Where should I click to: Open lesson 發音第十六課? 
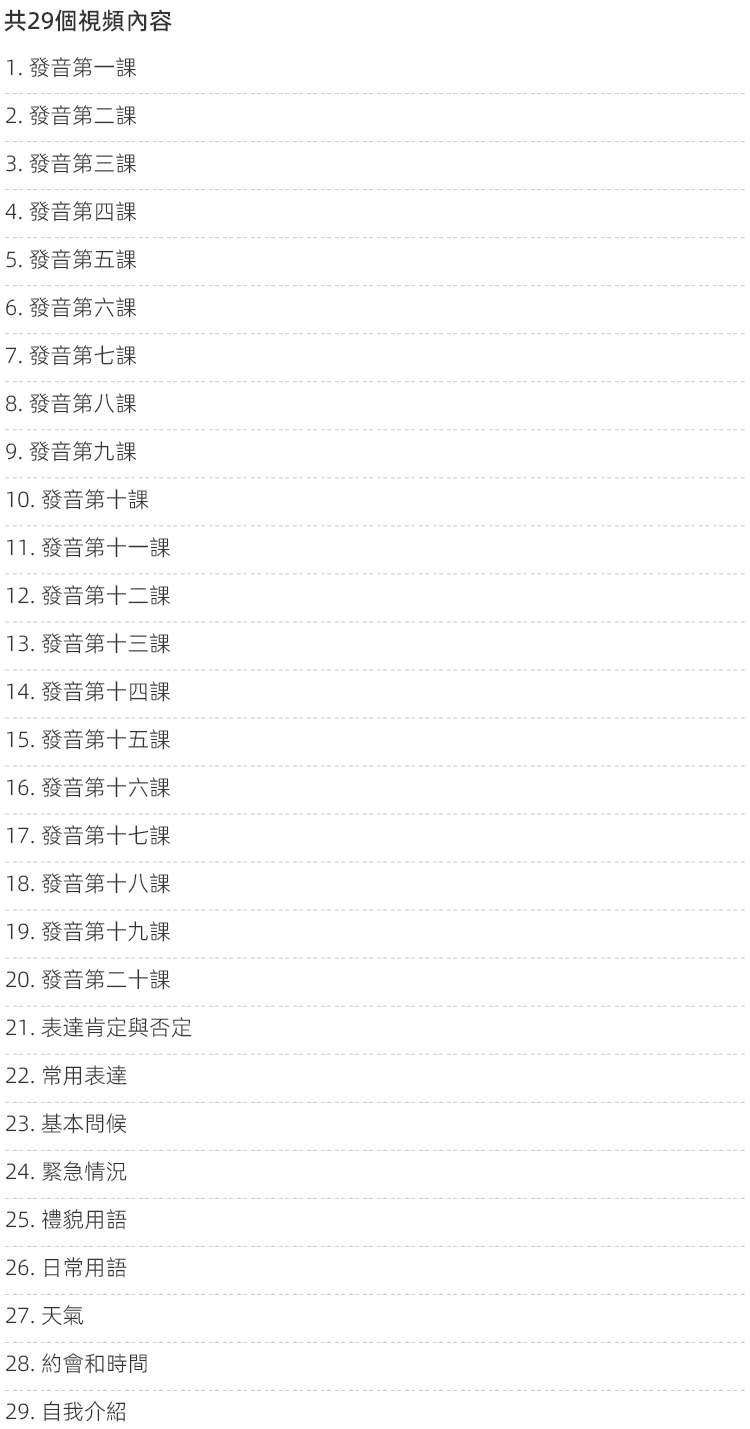tap(88, 789)
